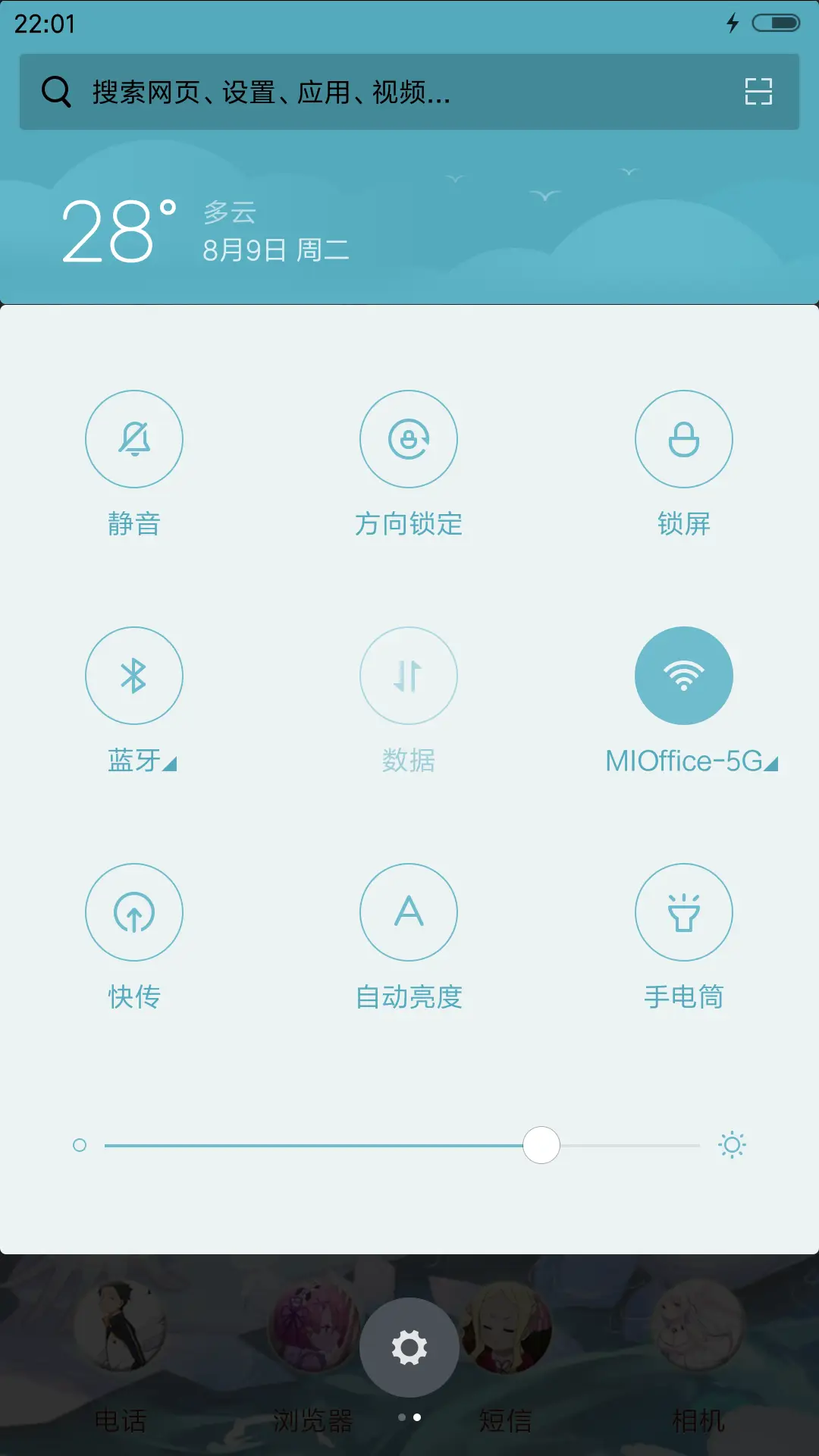Turn off Wi-Fi MIOffice-5G

[x=683, y=675]
